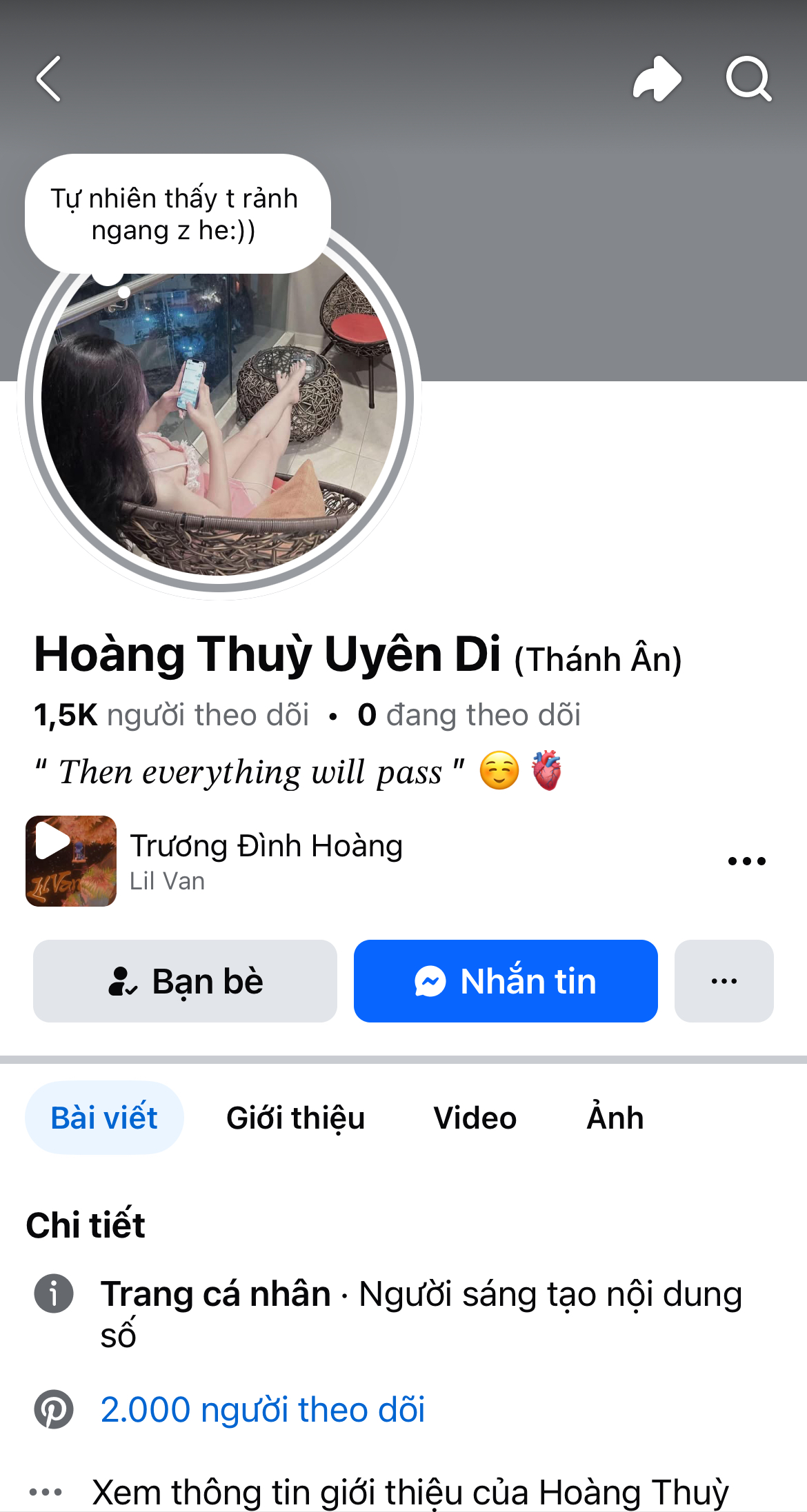This screenshot has height=1512, width=807.
Task: Switch to the Bài viết tab
Action: [x=104, y=1118]
